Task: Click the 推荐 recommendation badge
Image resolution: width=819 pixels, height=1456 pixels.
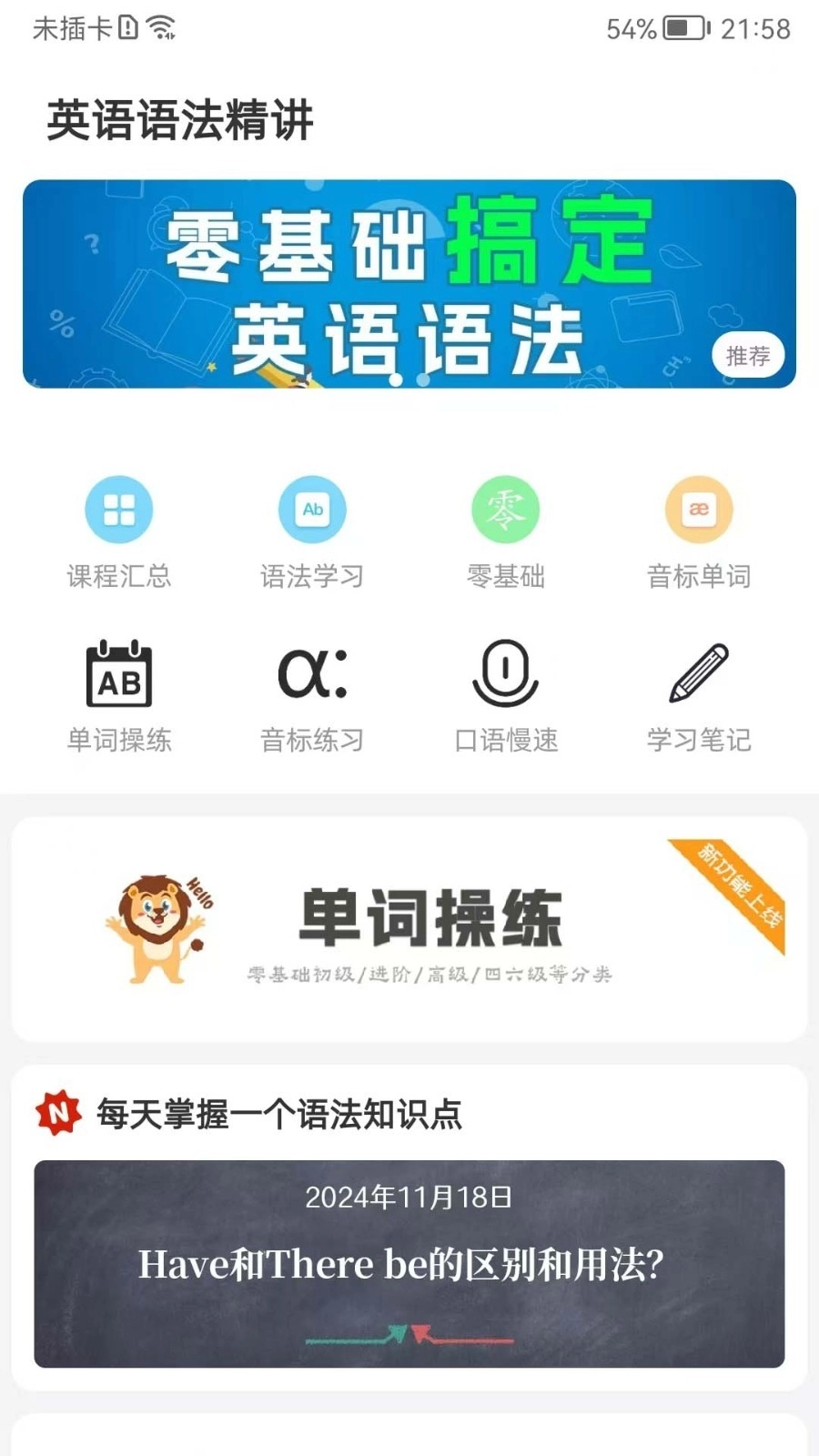Action: click(x=748, y=356)
